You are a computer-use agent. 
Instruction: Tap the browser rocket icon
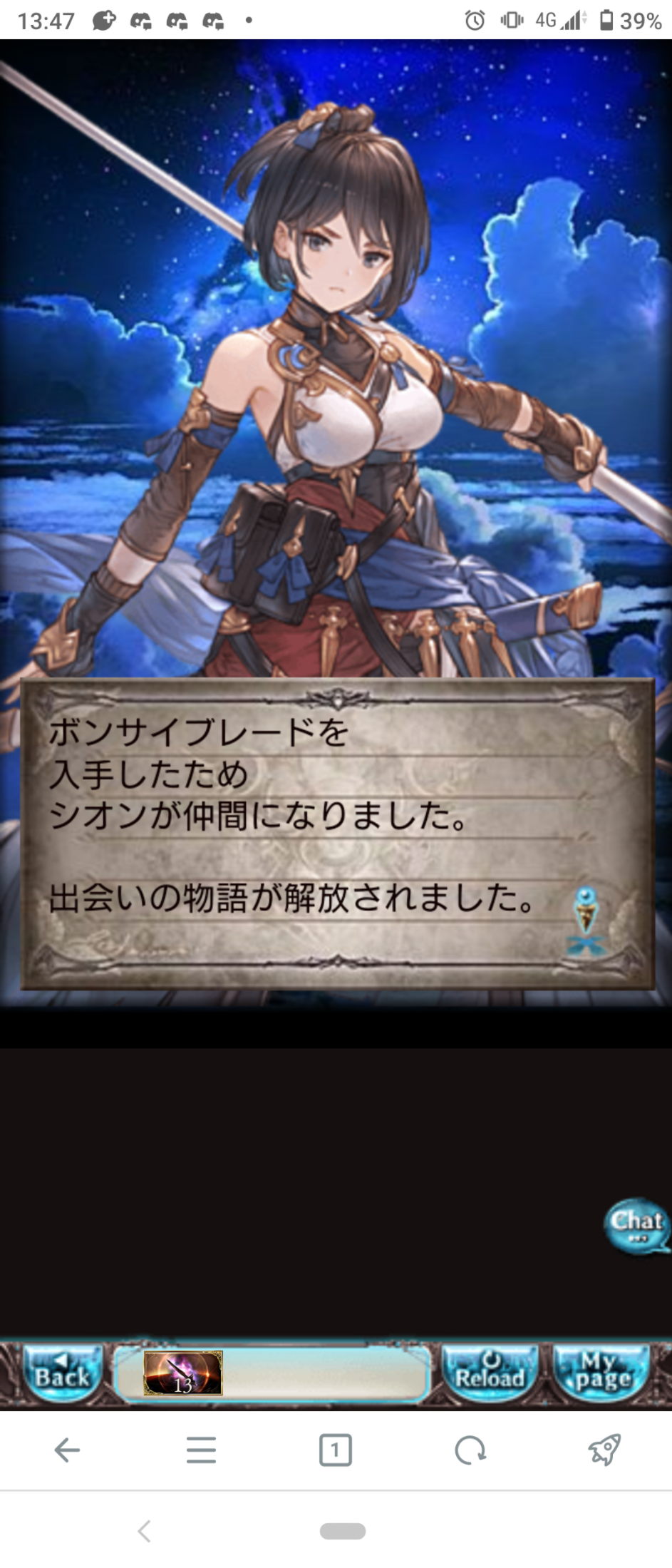coord(604,1450)
